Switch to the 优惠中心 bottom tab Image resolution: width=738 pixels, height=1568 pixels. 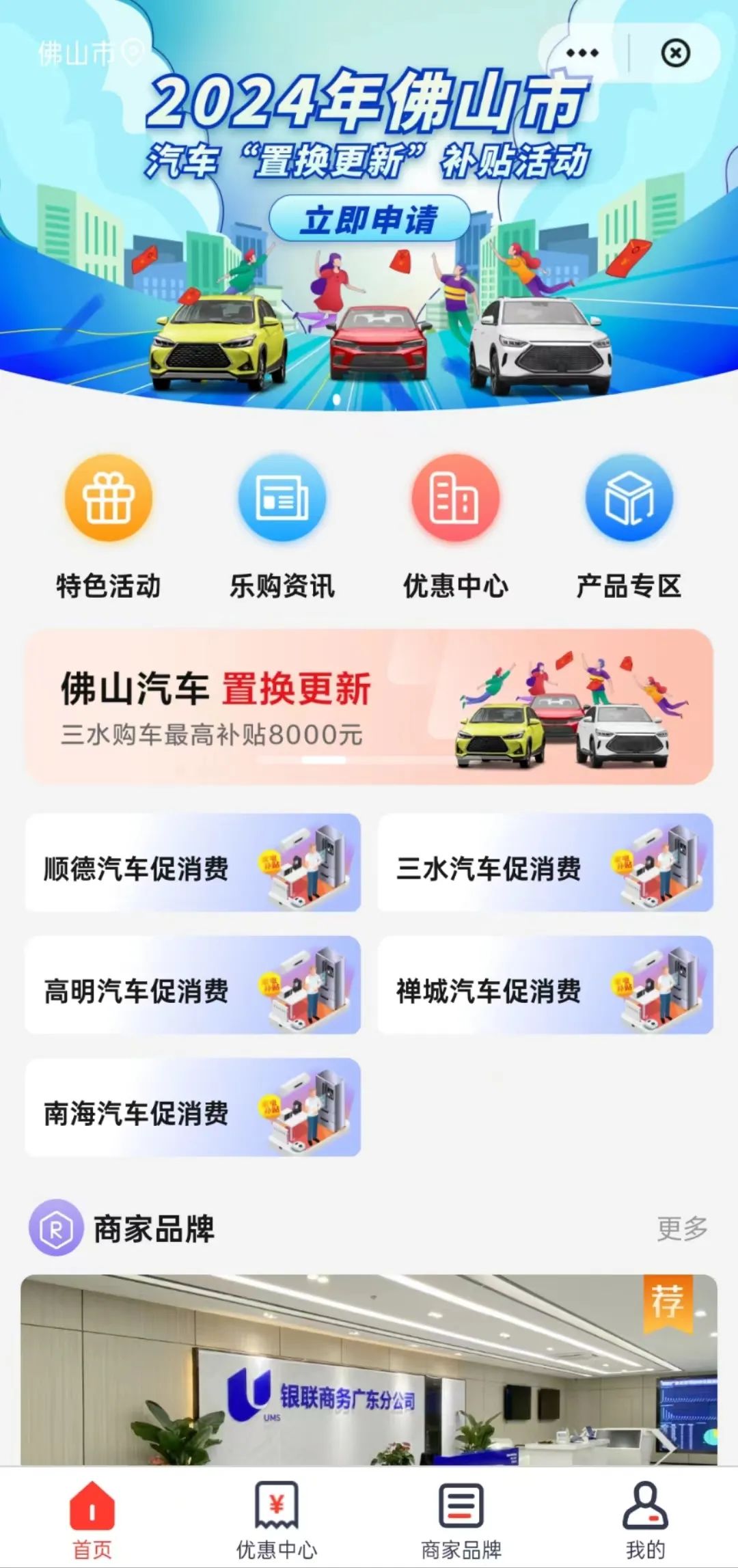tap(277, 1519)
